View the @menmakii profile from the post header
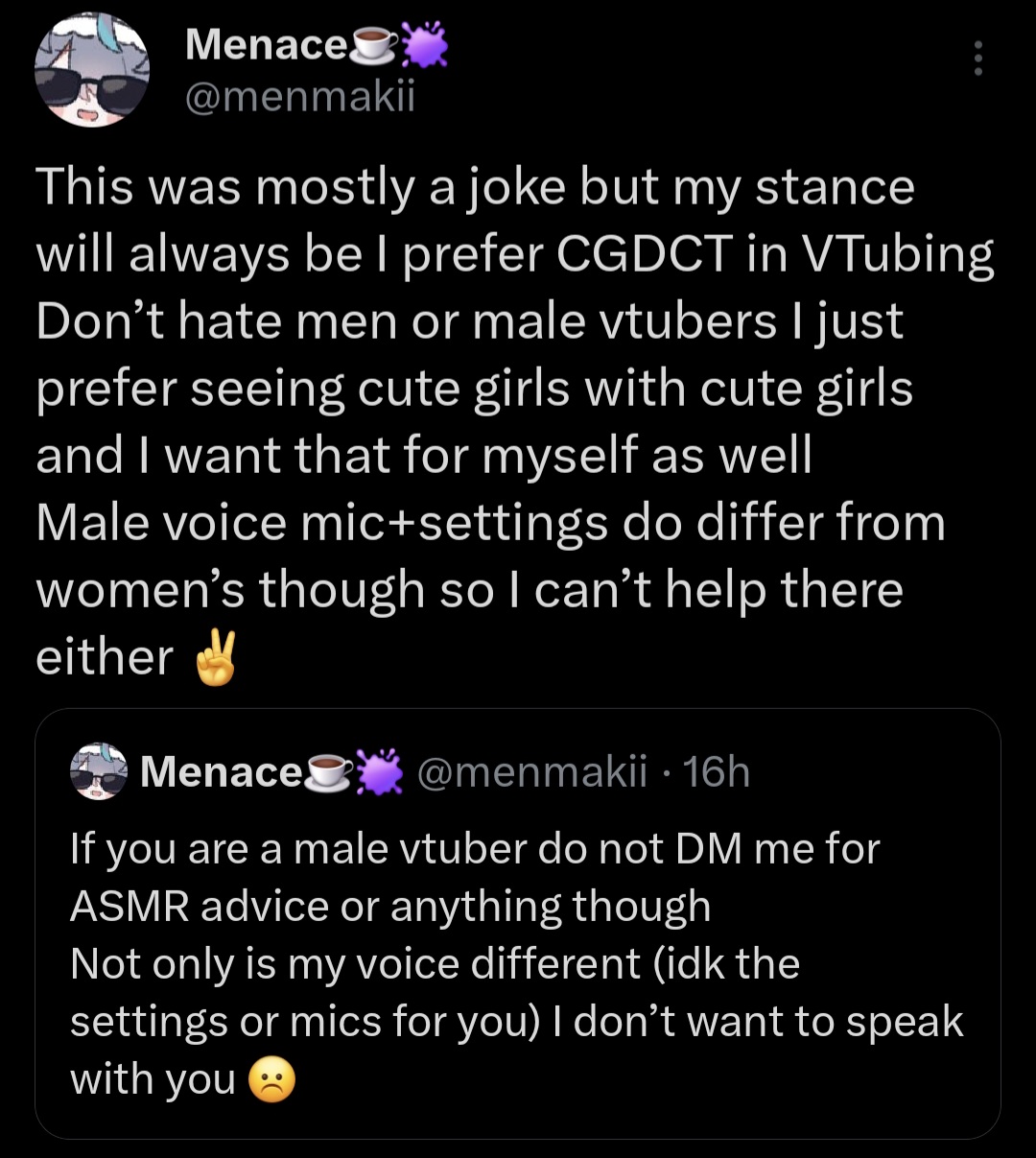This screenshot has width=1036, height=1158. [x=299, y=97]
